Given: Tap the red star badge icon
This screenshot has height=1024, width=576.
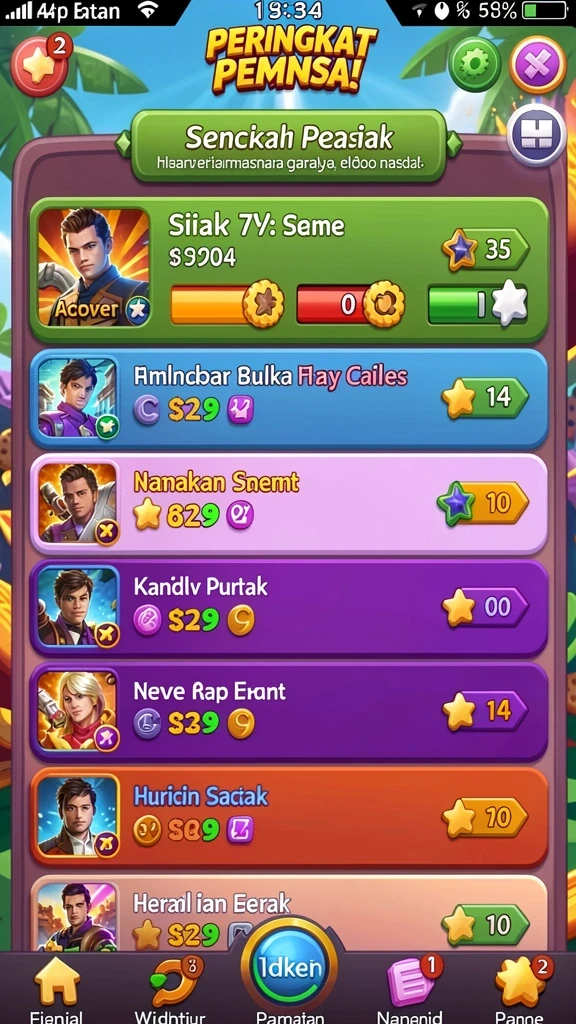Looking at the screenshot, I should click(x=40, y=64).
